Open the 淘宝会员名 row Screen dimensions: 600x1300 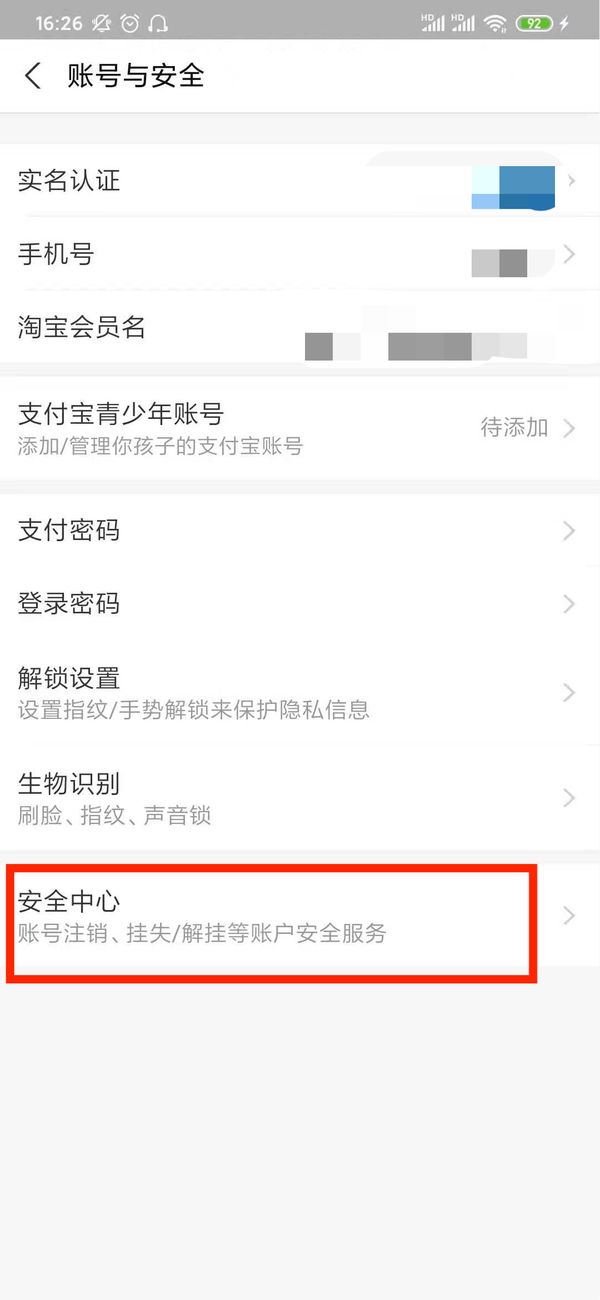[x=300, y=327]
